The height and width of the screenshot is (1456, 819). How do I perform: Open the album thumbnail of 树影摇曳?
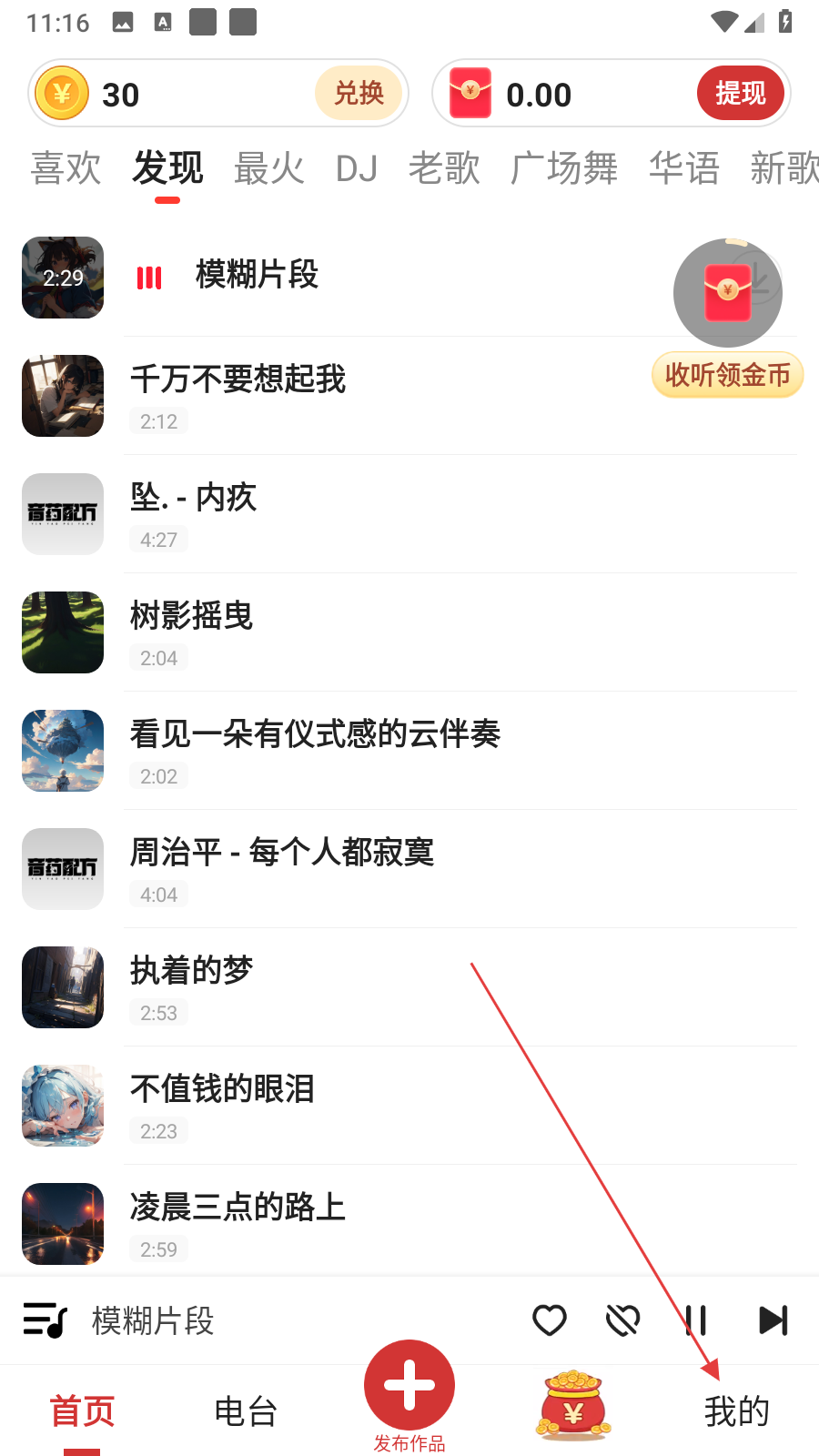62,632
